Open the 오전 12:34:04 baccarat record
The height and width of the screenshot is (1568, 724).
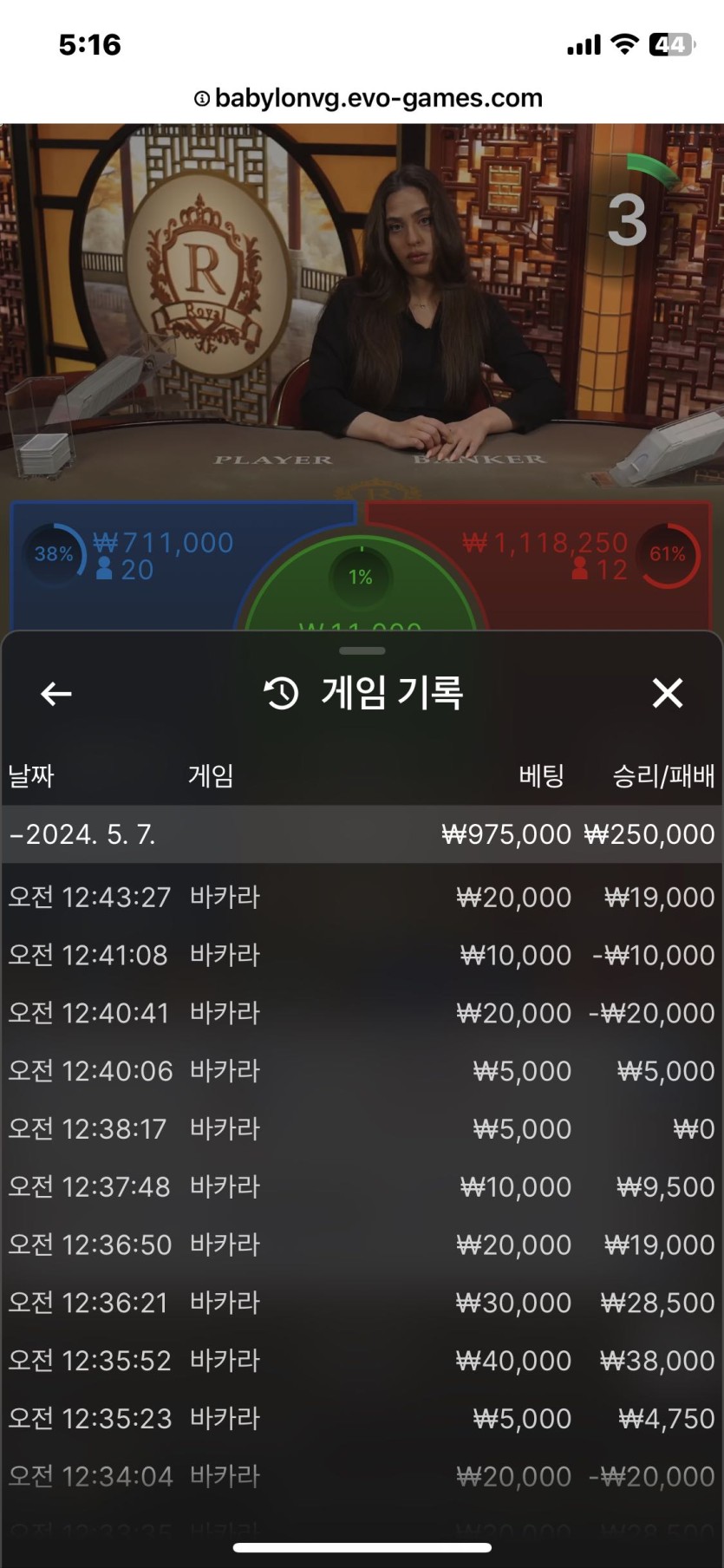coord(362,1476)
